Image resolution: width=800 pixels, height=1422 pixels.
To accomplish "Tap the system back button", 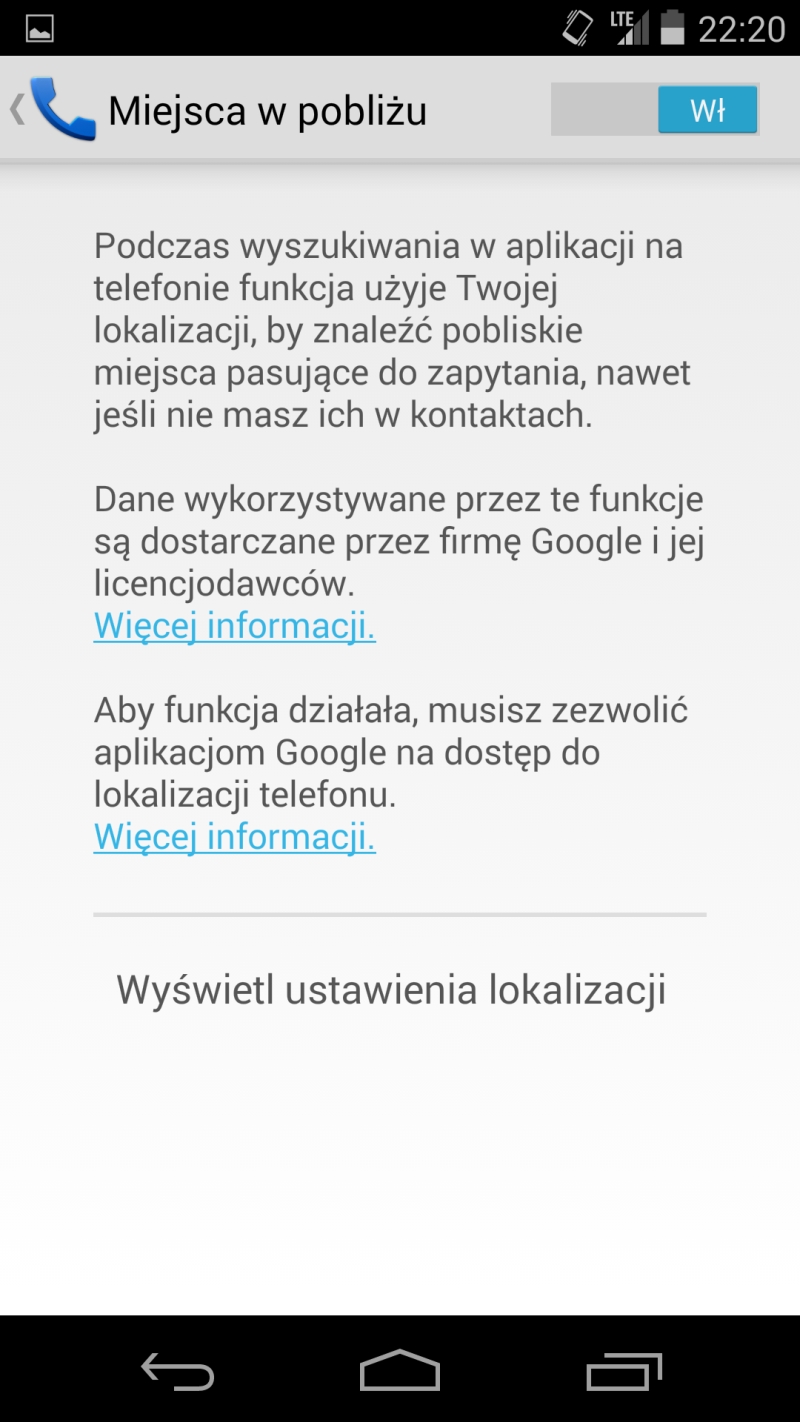I will pos(178,1370).
